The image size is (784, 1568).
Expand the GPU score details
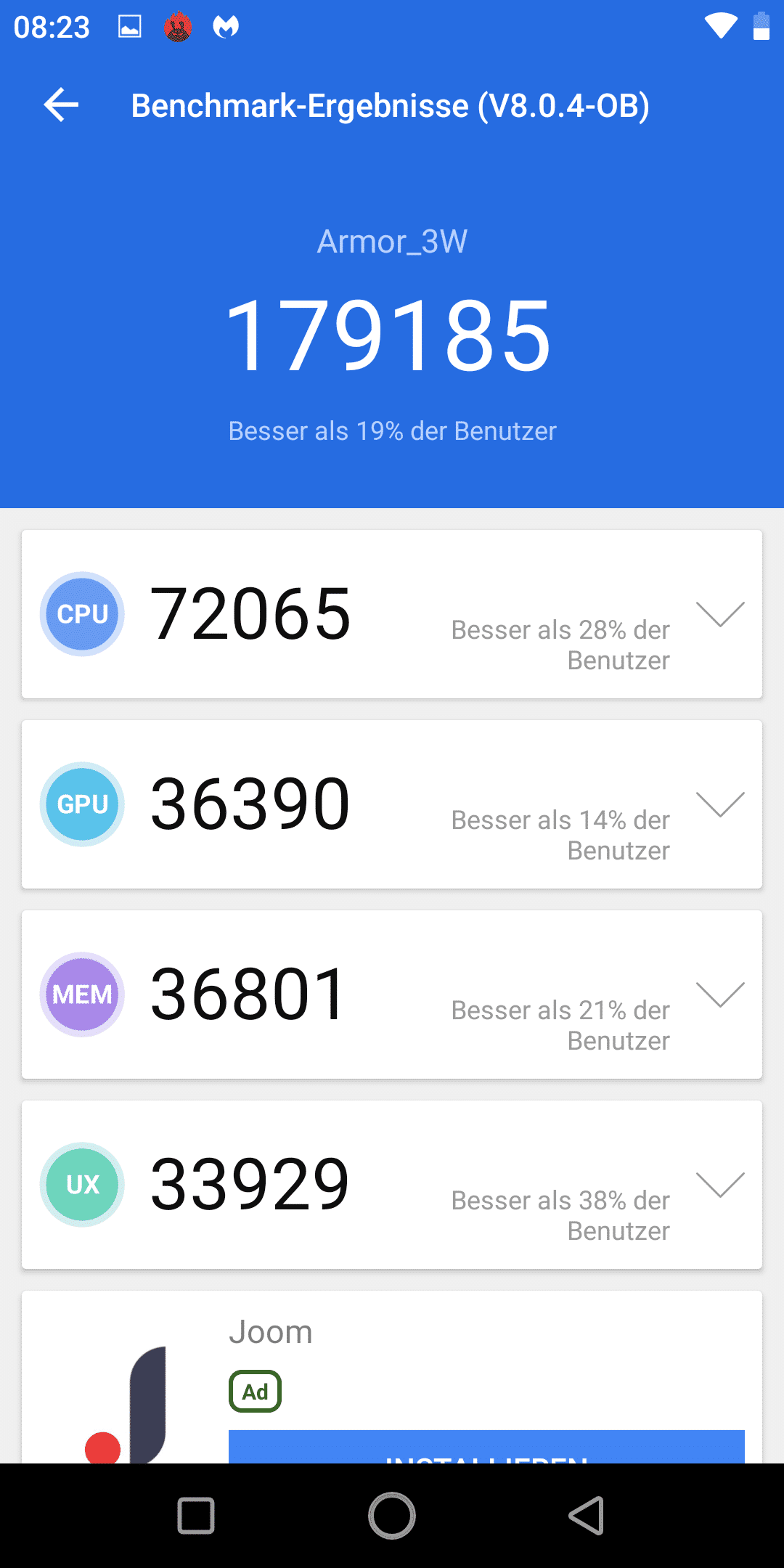(x=720, y=804)
